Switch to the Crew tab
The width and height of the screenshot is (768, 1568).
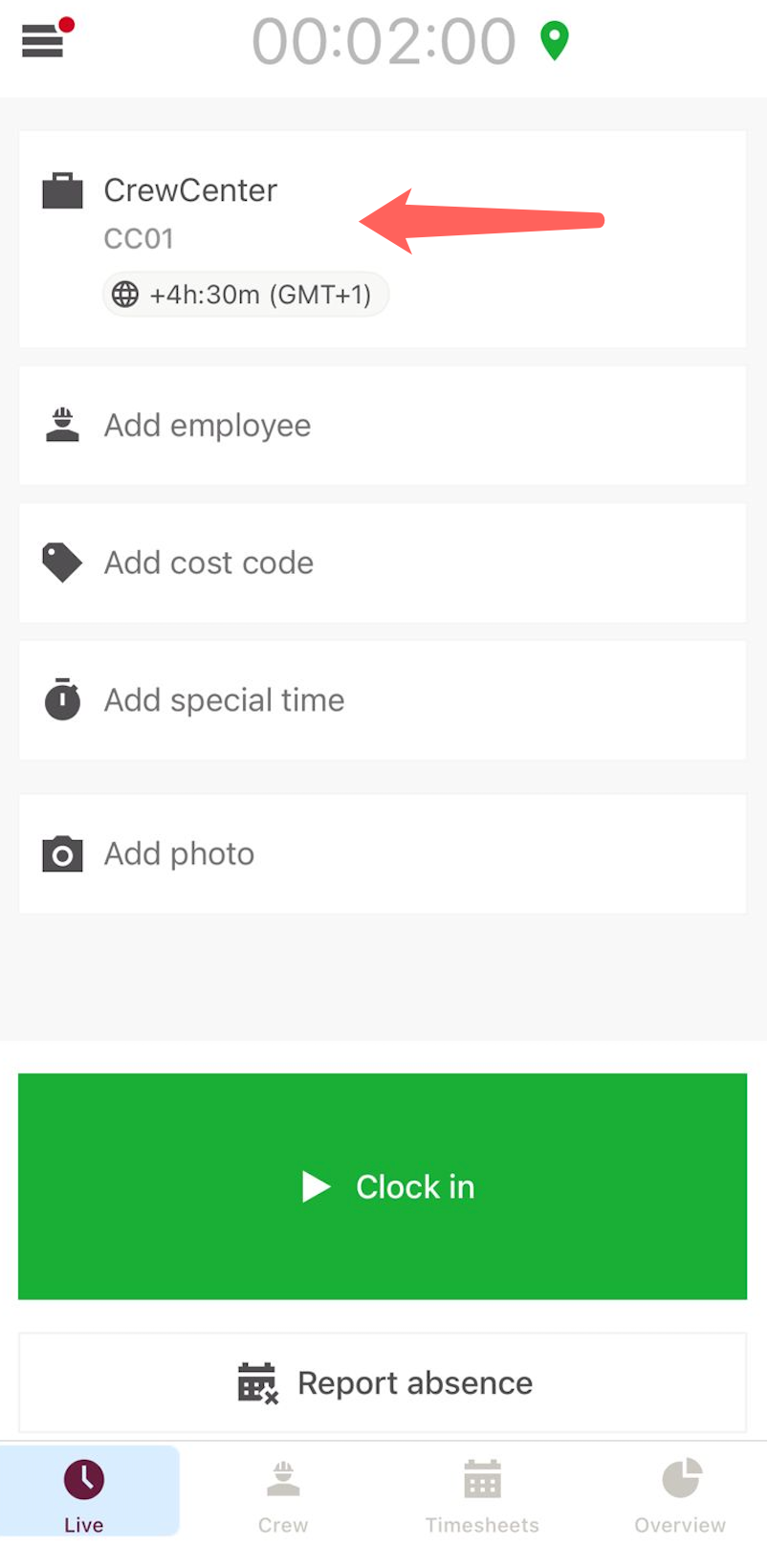tap(283, 1492)
